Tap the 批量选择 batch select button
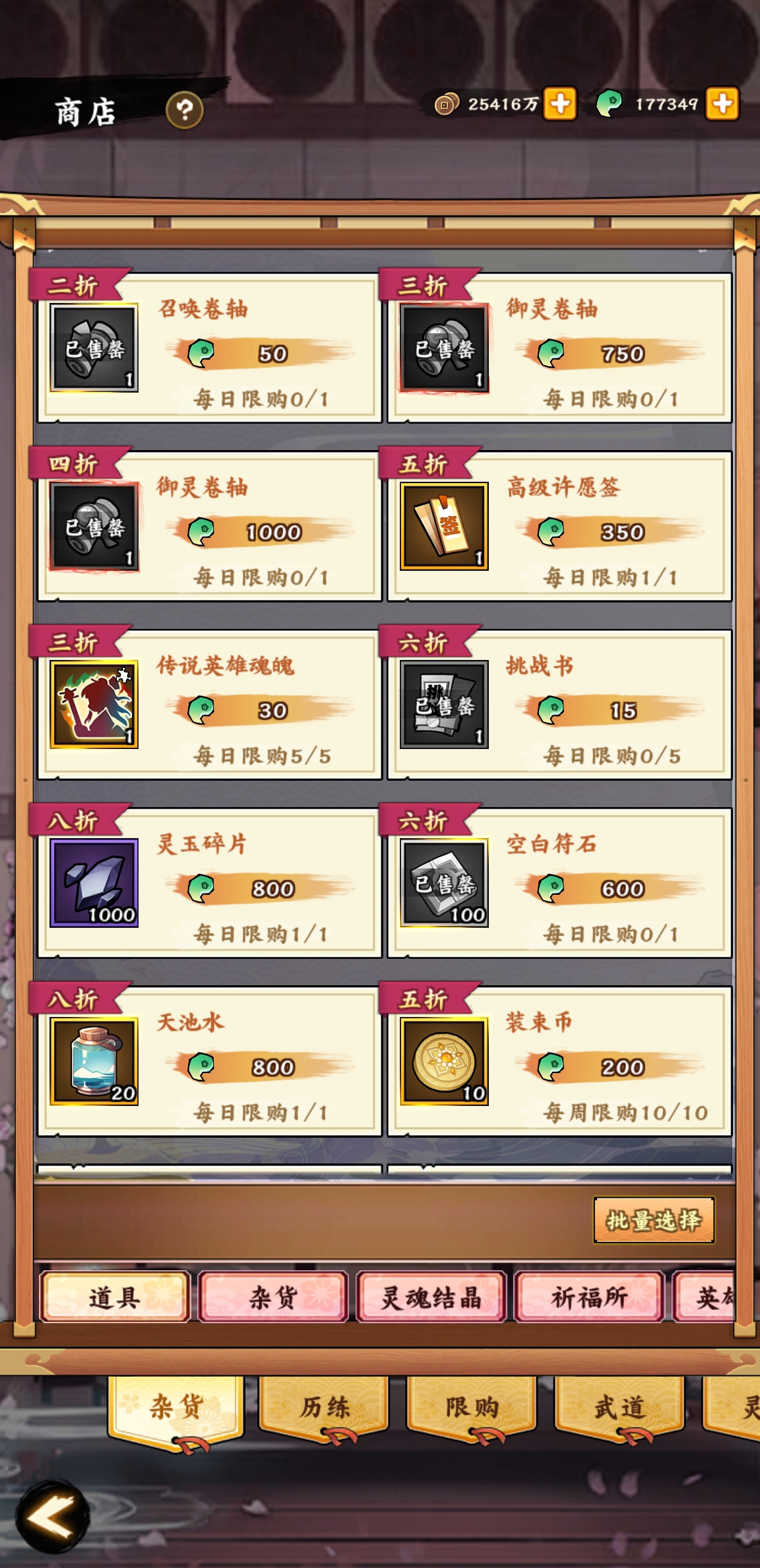 tap(654, 1220)
